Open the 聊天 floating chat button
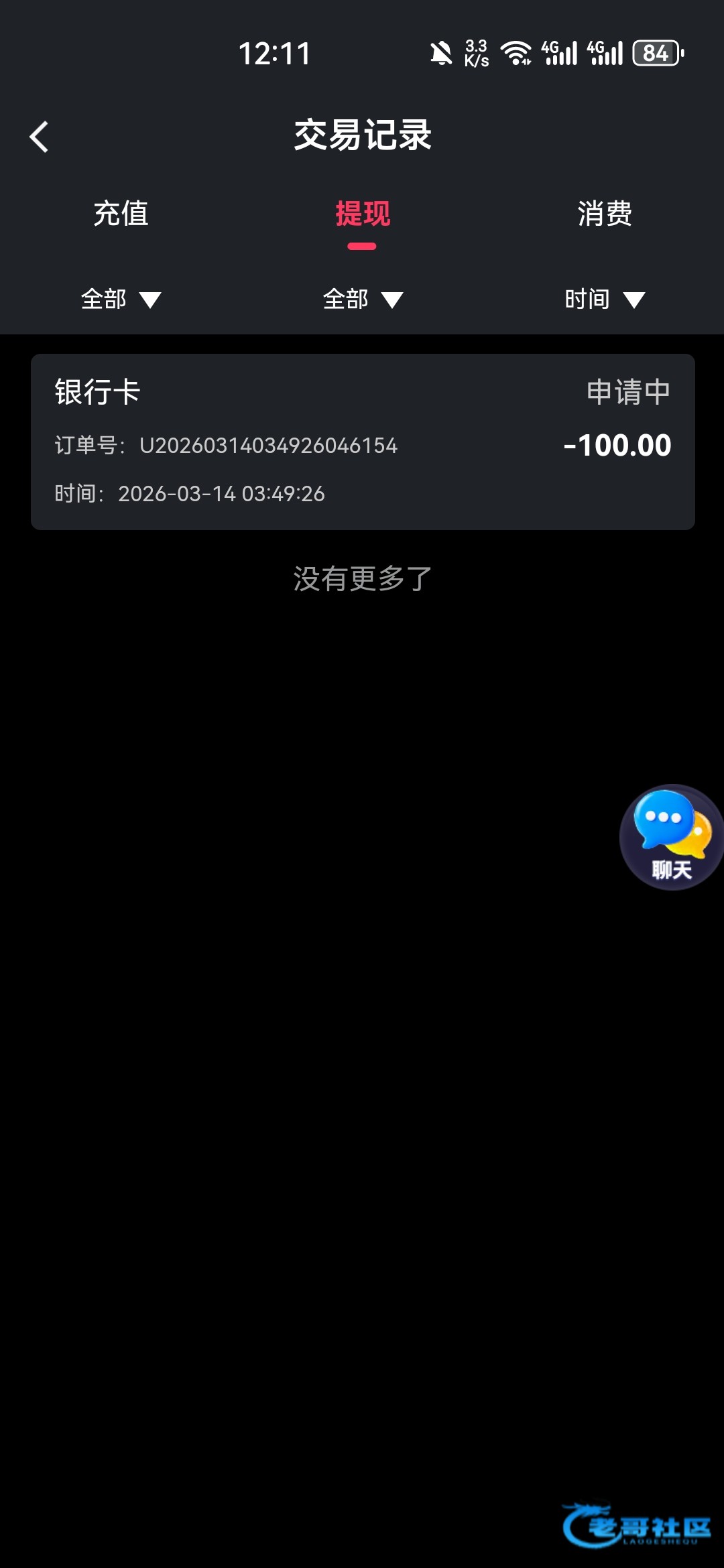This screenshot has width=724, height=1568. [671, 837]
